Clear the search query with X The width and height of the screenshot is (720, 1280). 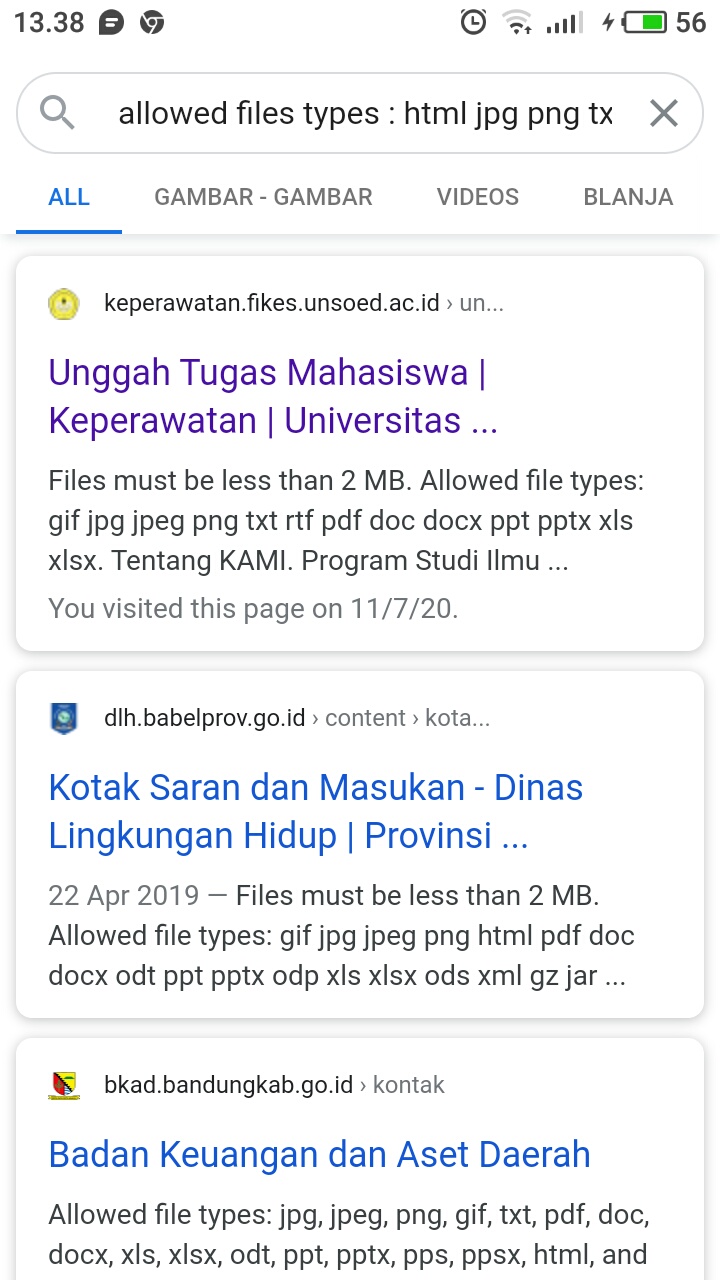664,114
